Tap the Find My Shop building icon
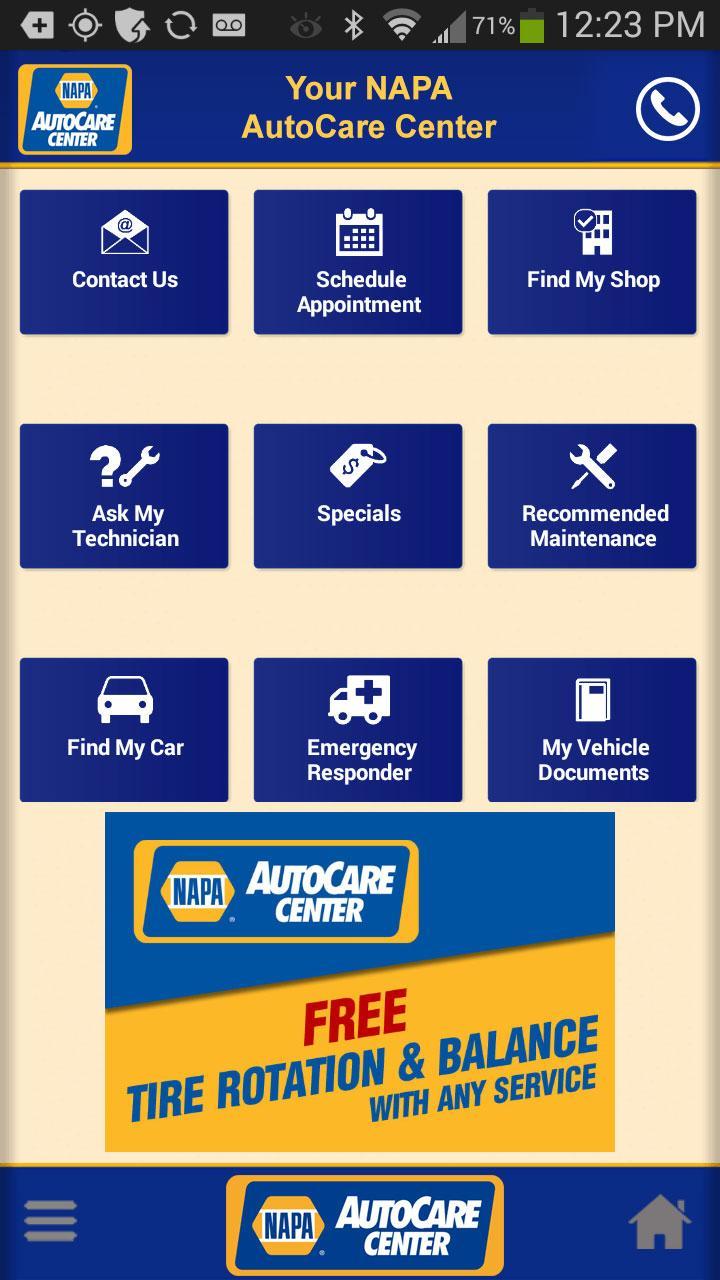Screen dimensions: 720x1280 pyautogui.click(x=592, y=228)
